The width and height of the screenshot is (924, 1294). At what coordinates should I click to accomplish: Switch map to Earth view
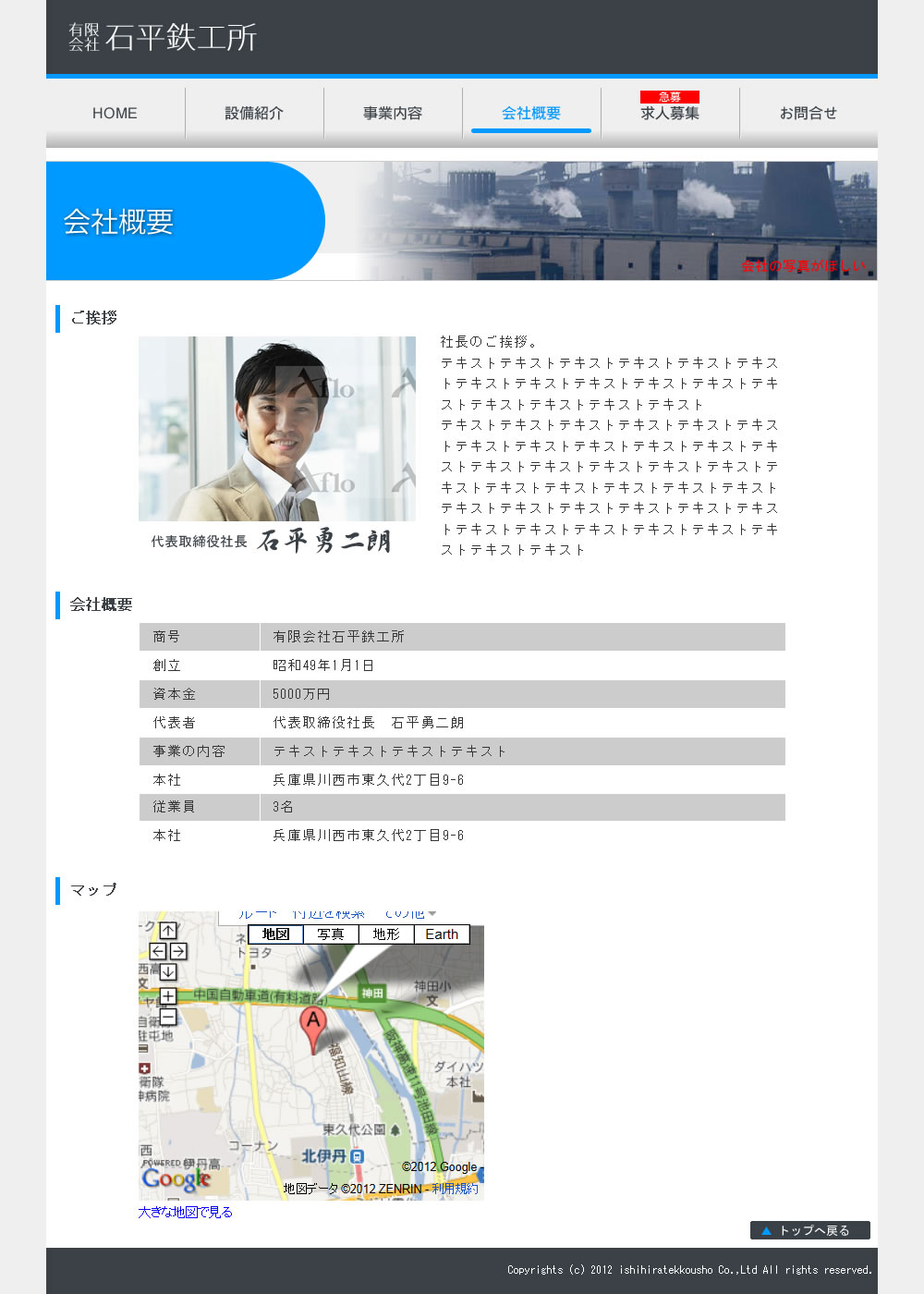click(x=442, y=934)
